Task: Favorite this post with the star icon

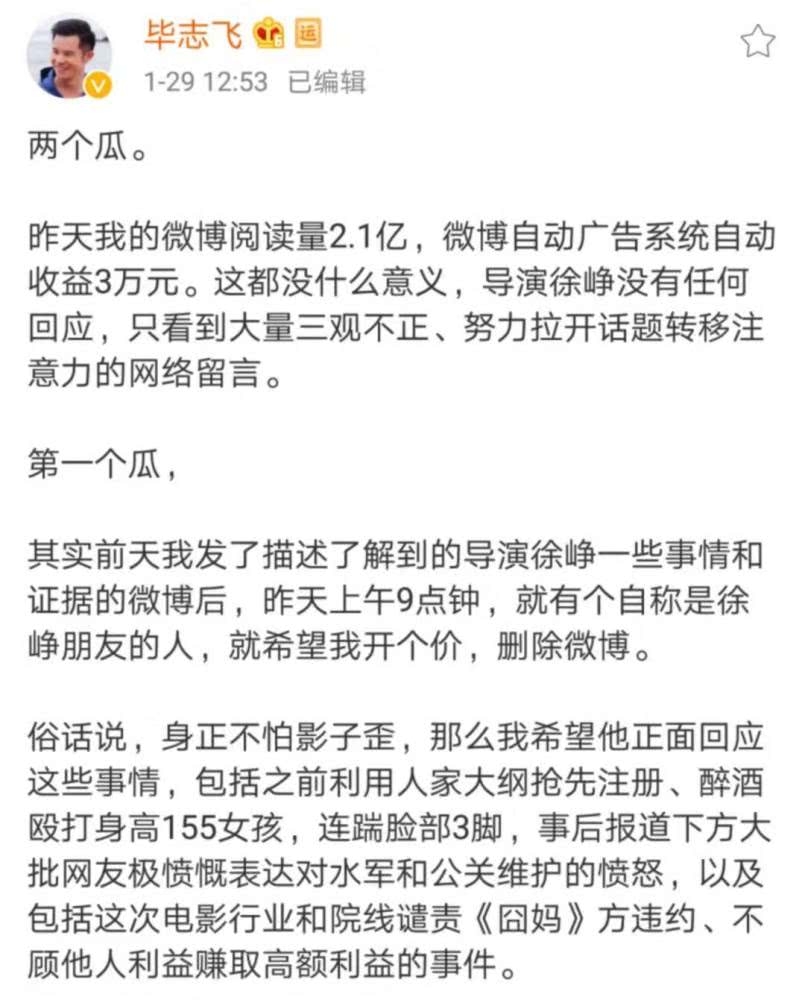Action: pyautogui.click(x=757, y=41)
